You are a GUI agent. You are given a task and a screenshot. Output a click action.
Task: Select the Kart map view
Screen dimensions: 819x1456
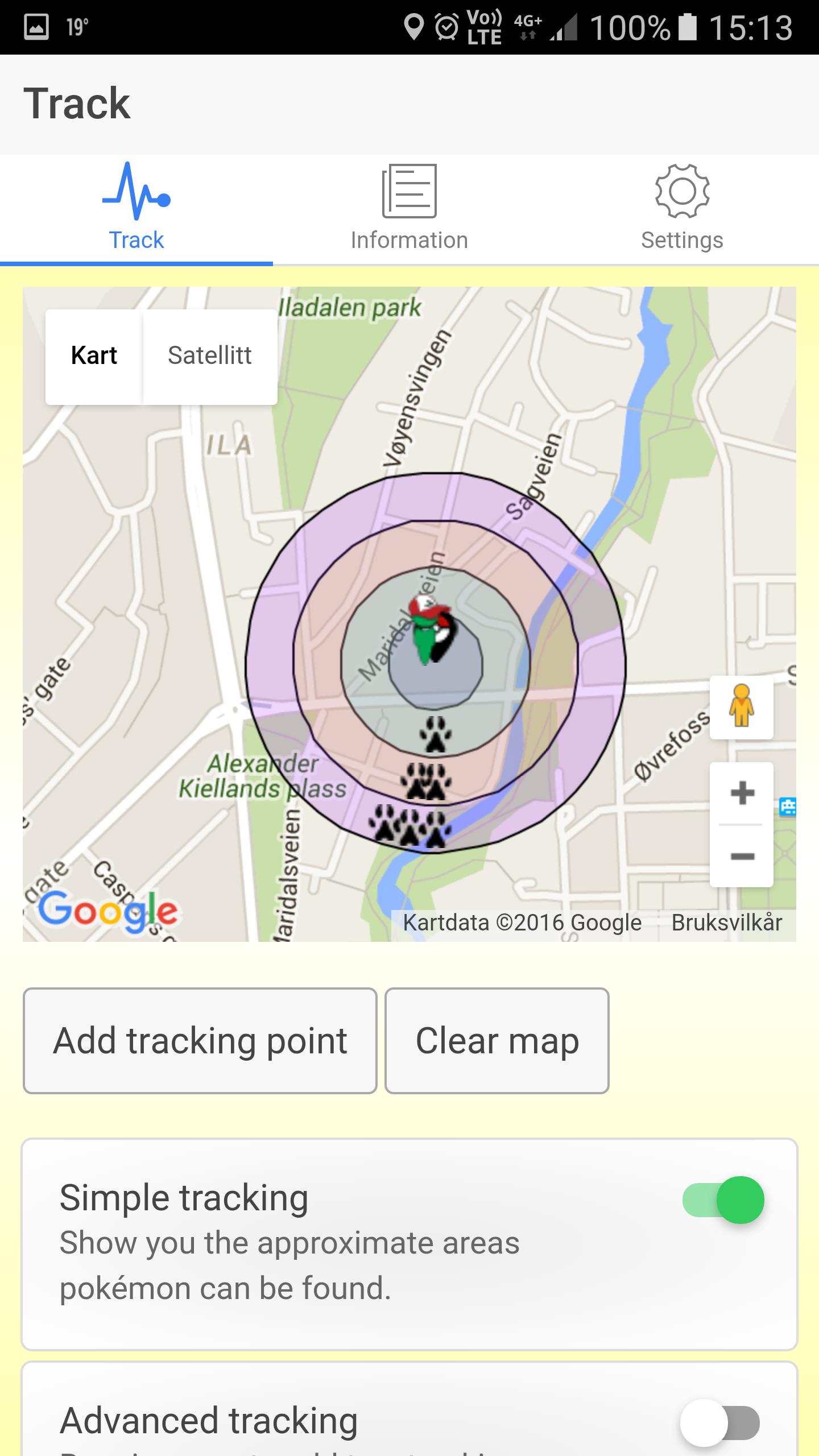(x=94, y=356)
